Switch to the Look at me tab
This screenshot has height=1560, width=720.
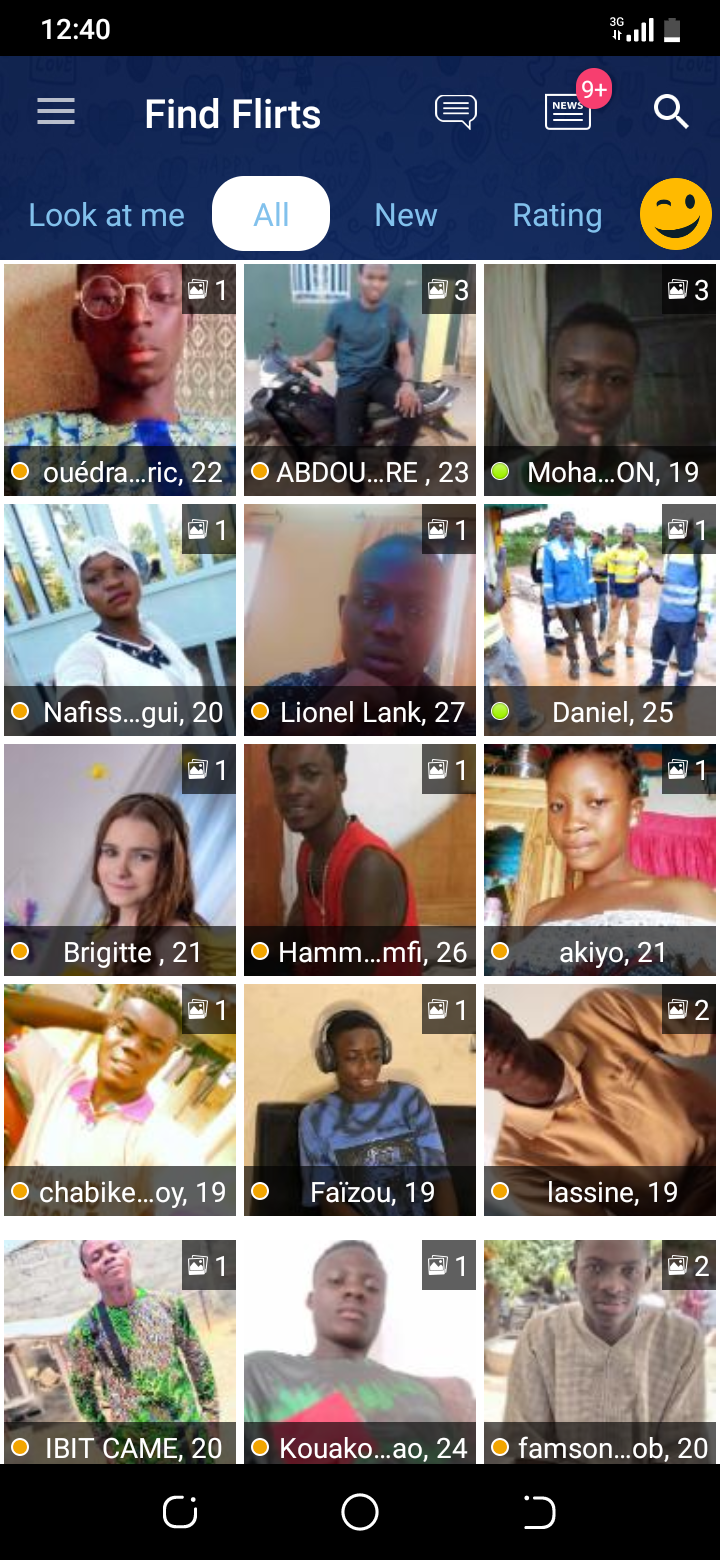coord(106,215)
